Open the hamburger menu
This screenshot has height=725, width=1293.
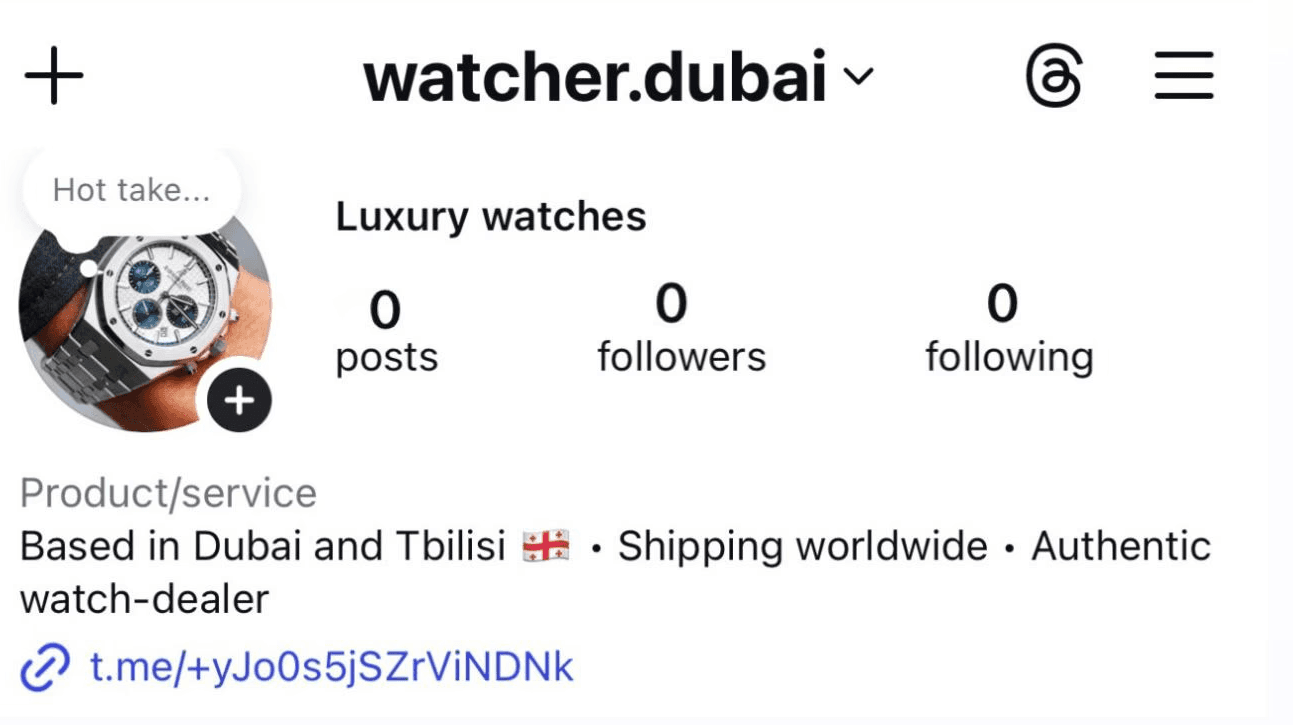click(1184, 76)
